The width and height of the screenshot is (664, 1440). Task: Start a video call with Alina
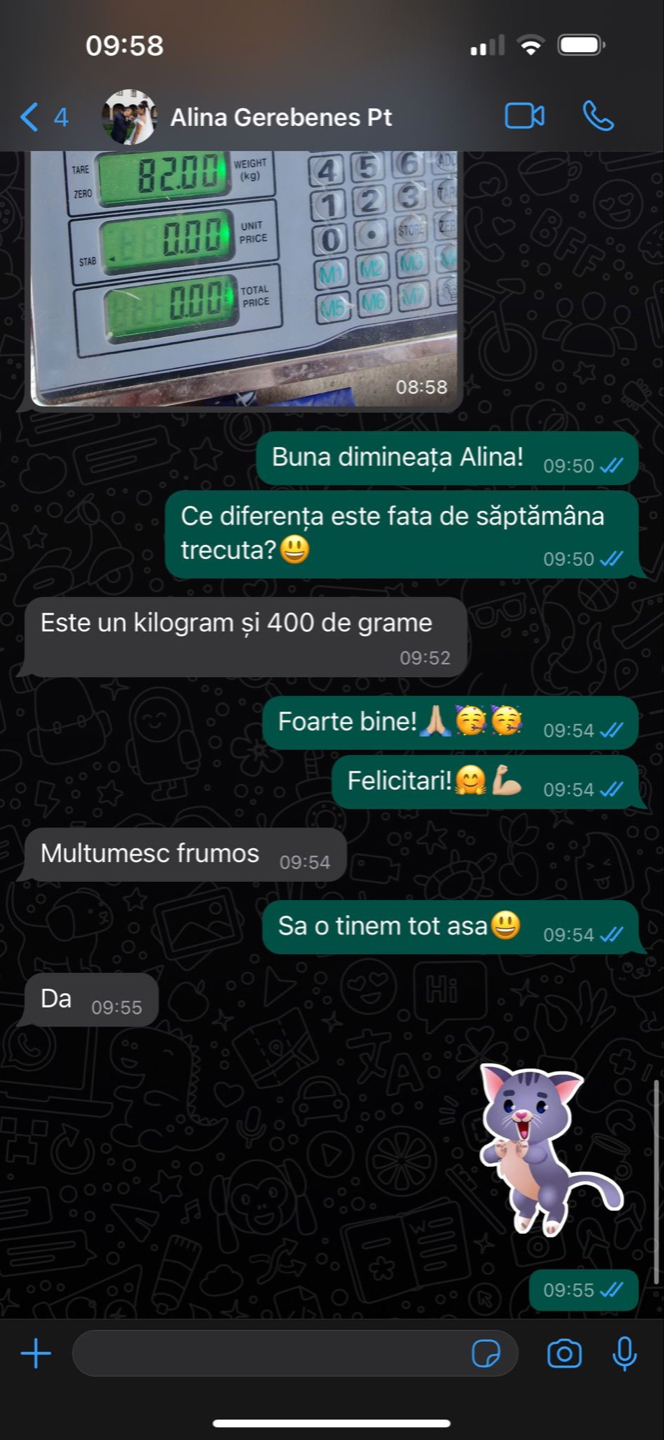pos(524,117)
